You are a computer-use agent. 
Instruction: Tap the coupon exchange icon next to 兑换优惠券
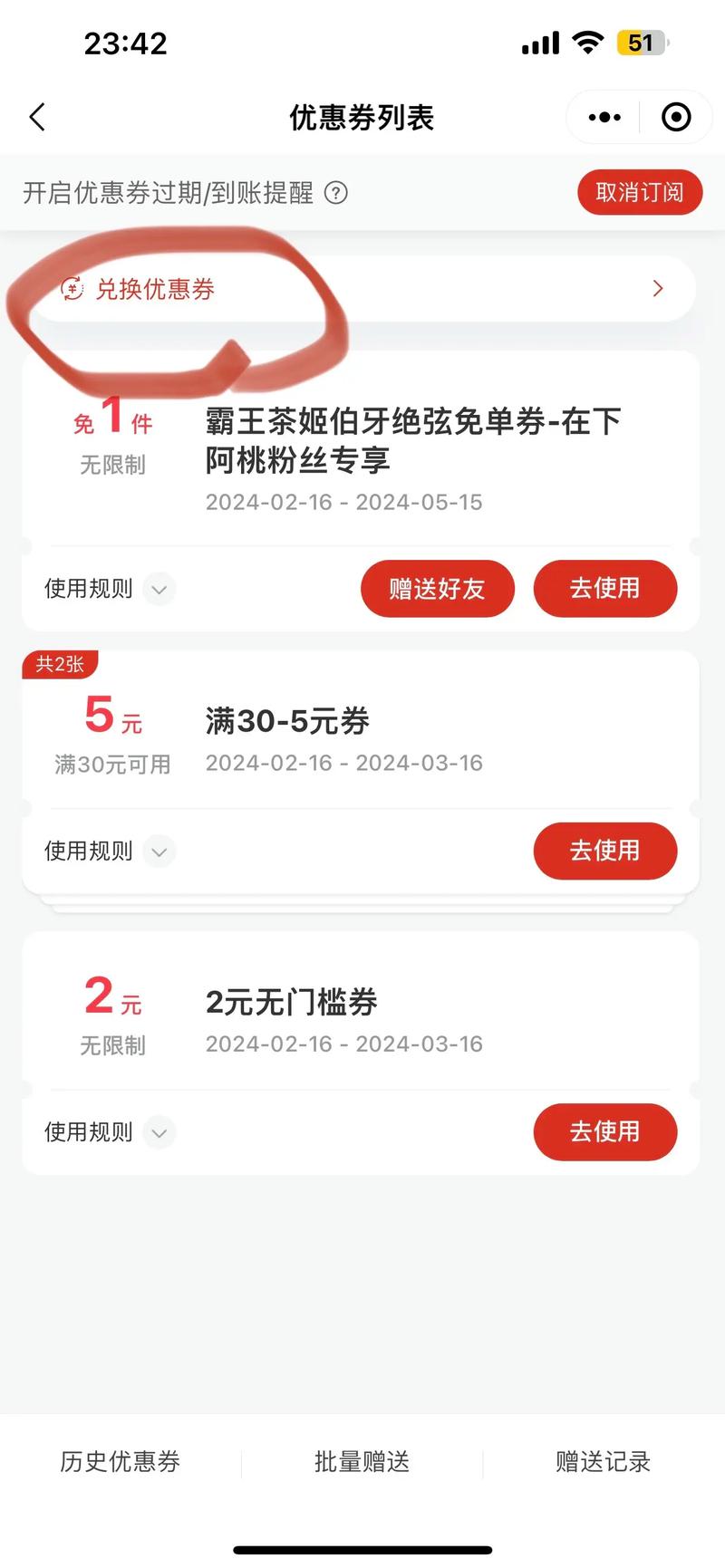71,289
